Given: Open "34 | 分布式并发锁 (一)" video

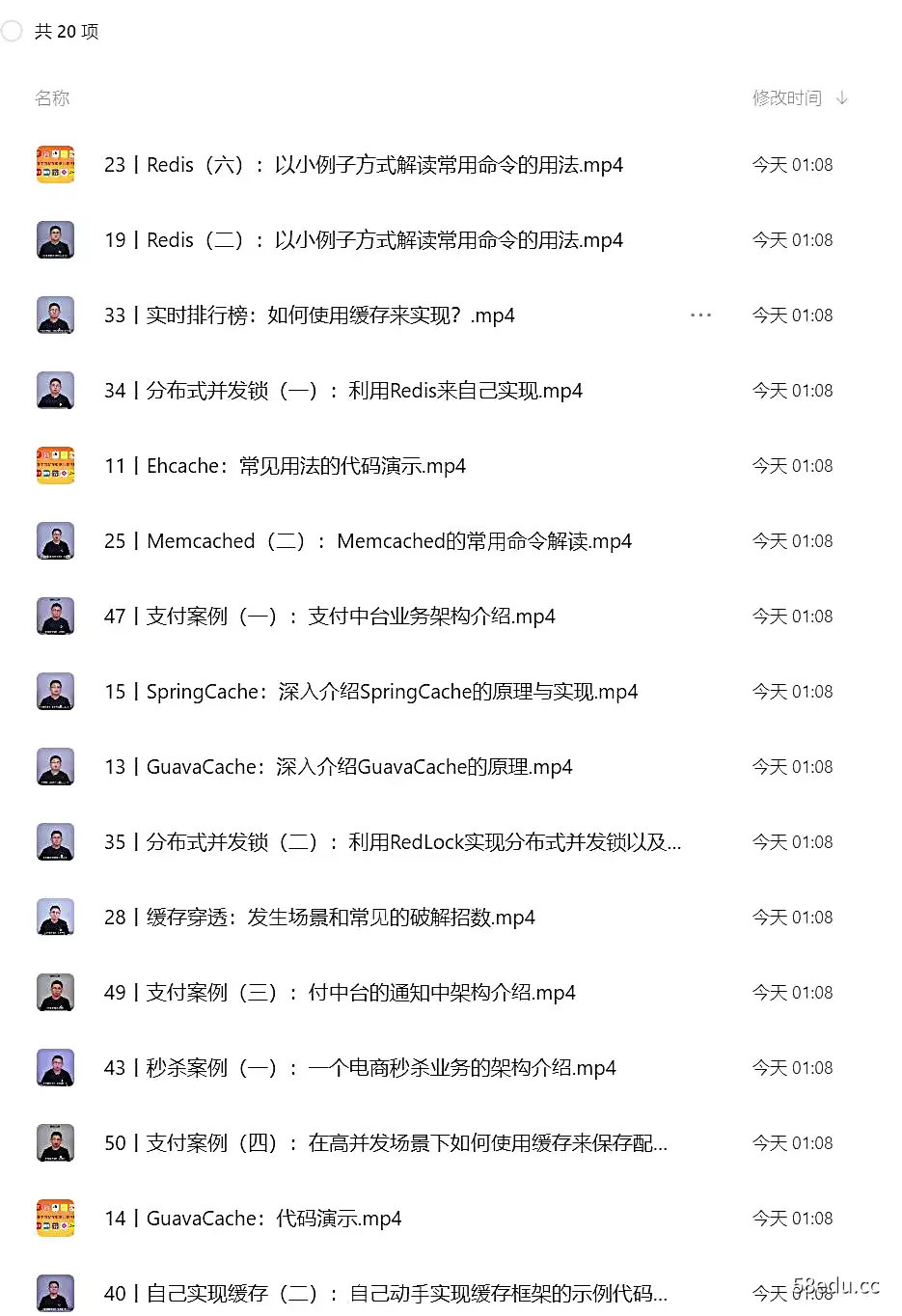Looking at the screenshot, I should (x=342, y=390).
